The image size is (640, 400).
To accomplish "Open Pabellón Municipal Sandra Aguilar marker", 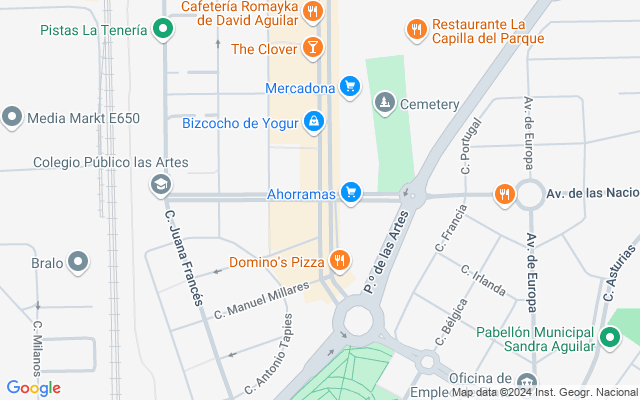I will click(611, 341).
